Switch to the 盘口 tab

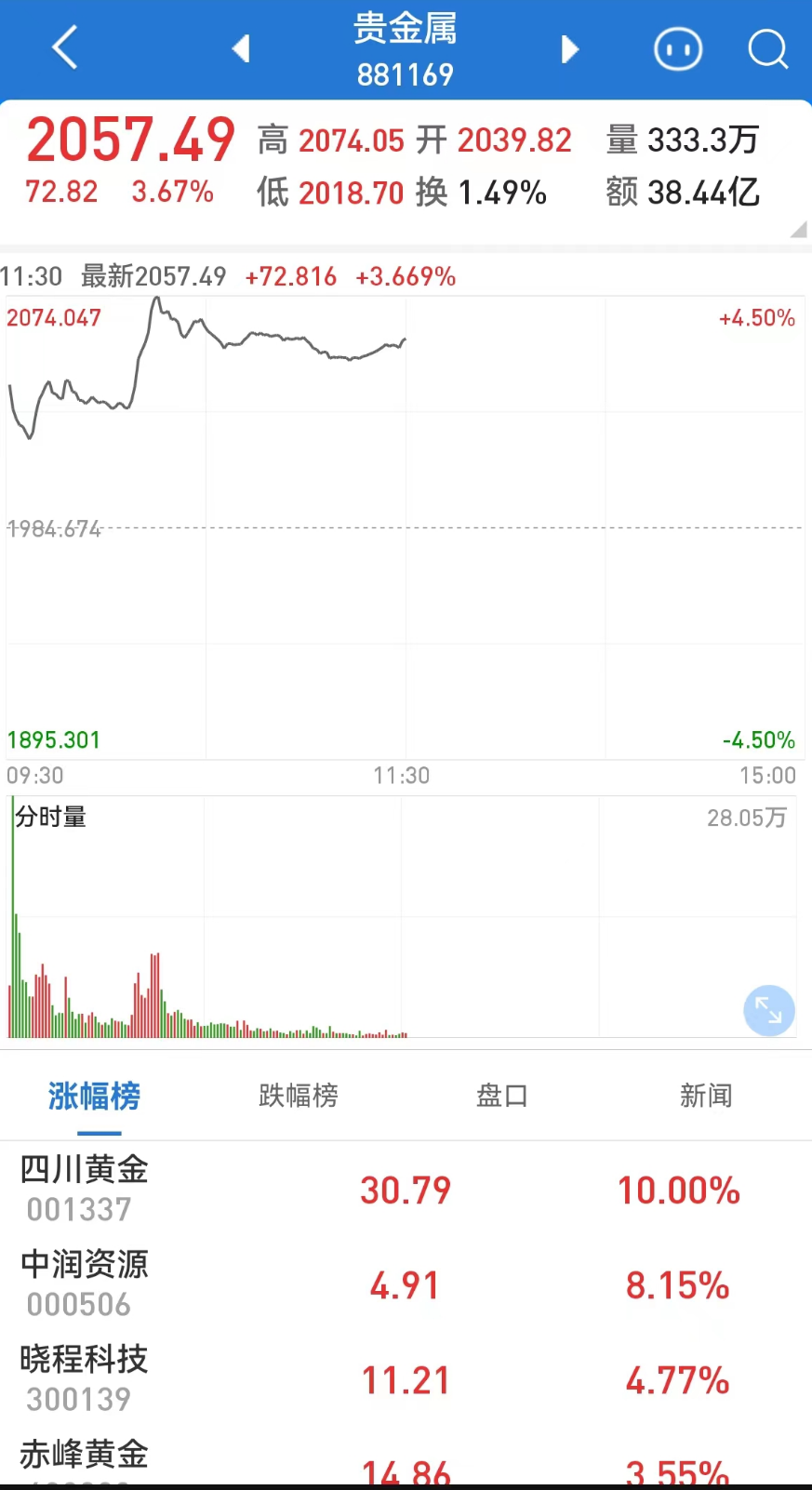tap(501, 1096)
